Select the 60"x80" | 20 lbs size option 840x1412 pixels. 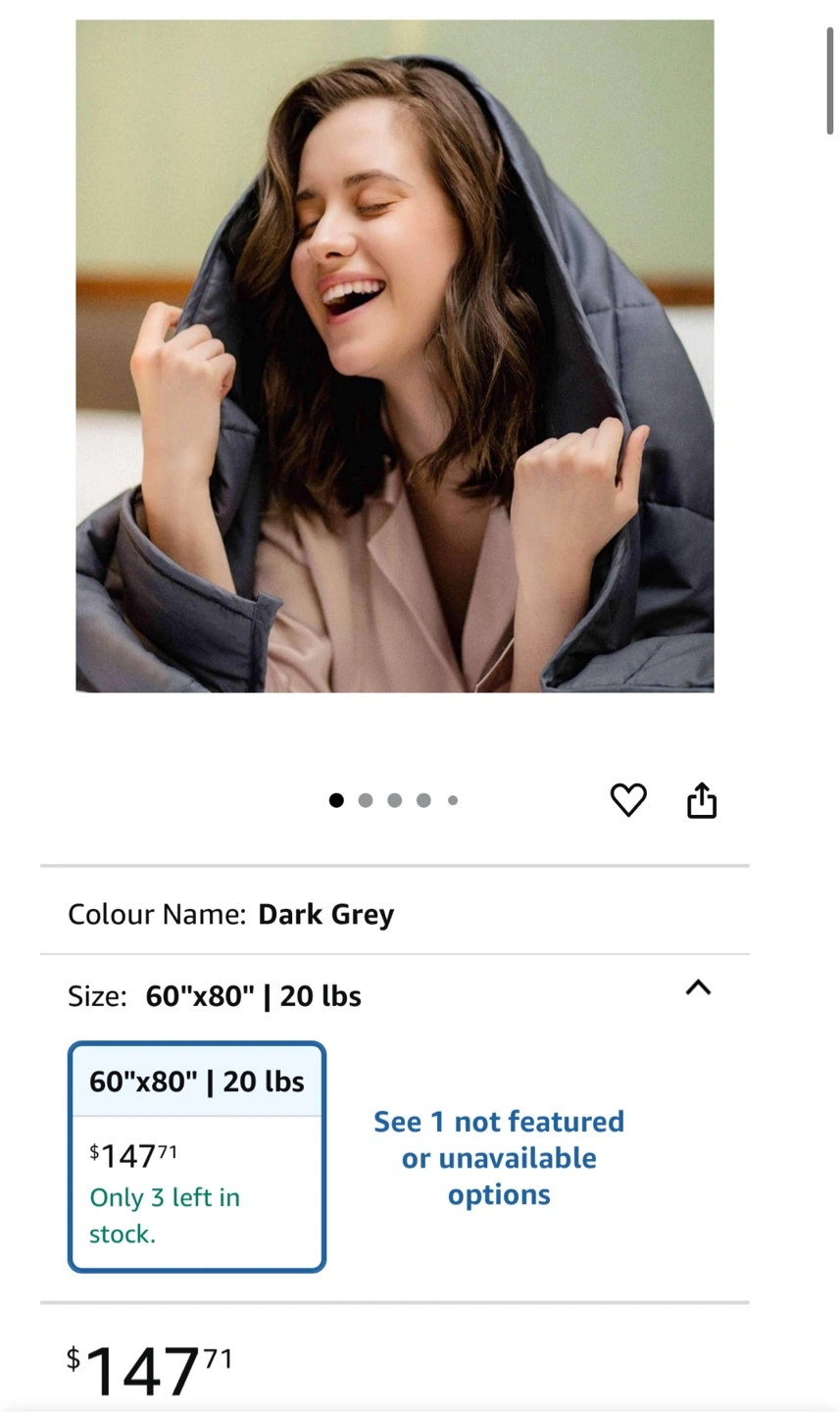(x=197, y=1157)
